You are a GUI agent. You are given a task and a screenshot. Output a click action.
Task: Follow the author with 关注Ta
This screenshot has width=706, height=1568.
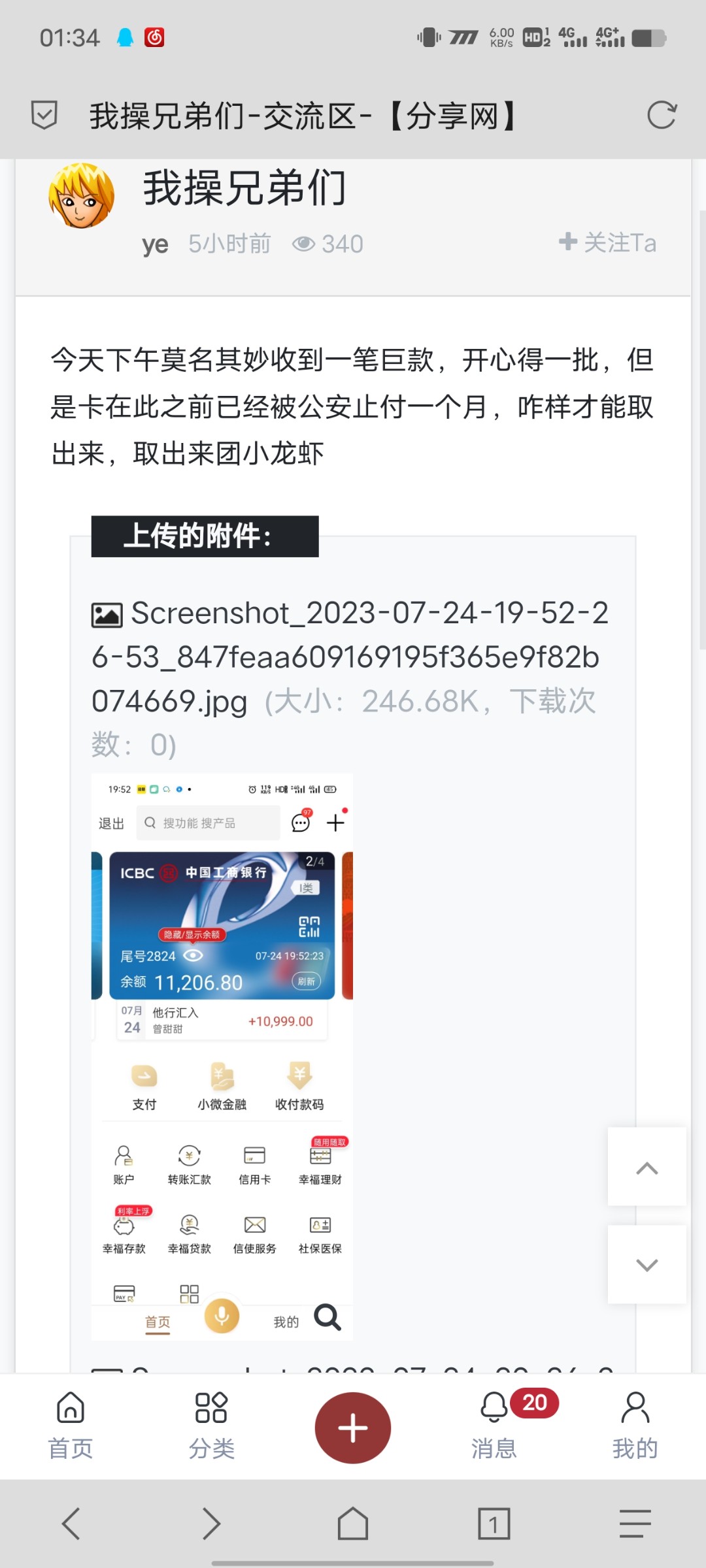point(607,242)
